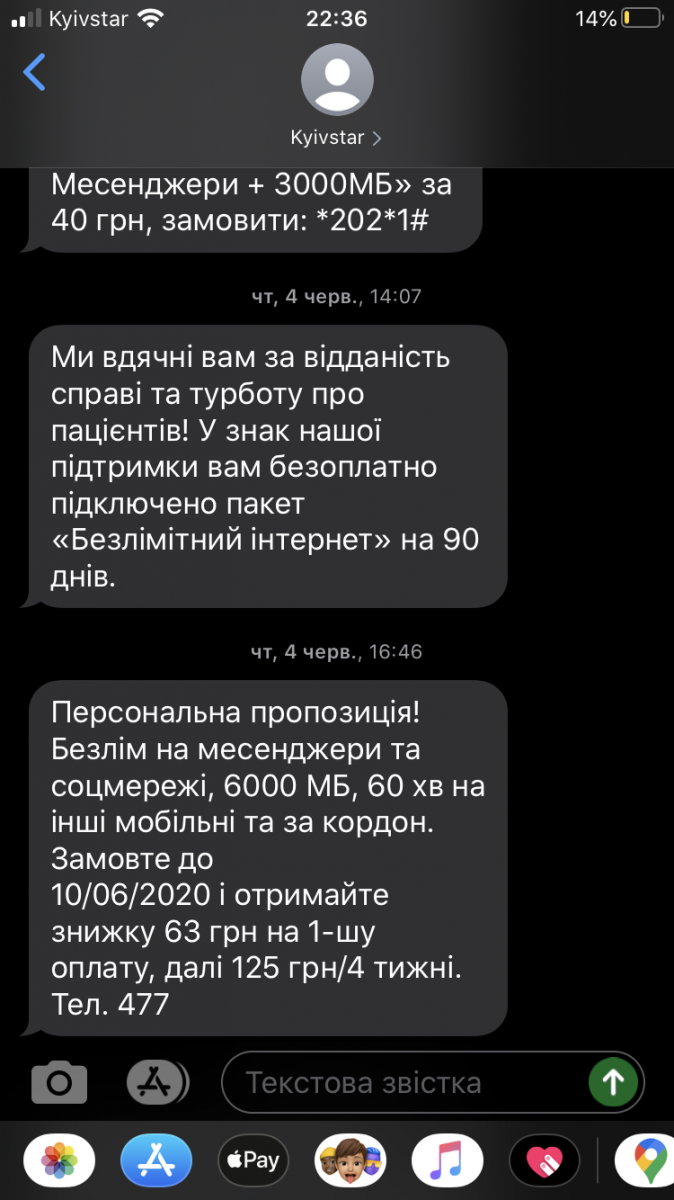
Task: Send the message with the green arrow
Action: 613,1082
